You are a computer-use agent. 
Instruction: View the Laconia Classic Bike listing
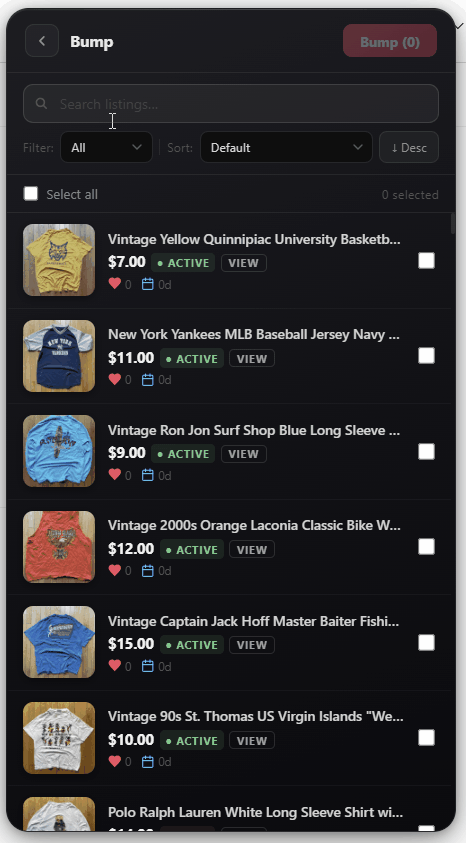pyautogui.click(x=252, y=549)
